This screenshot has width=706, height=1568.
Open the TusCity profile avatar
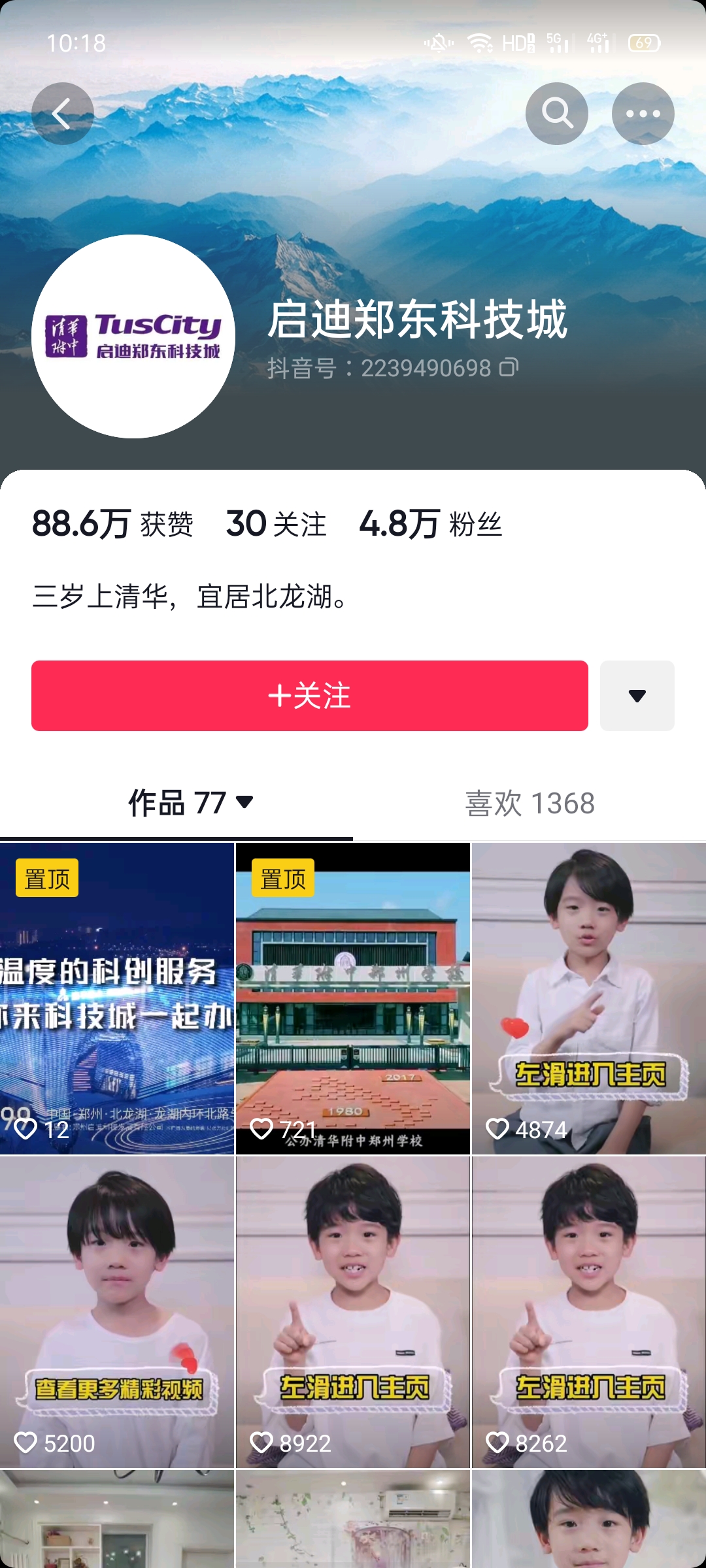pyautogui.click(x=133, y=336)
